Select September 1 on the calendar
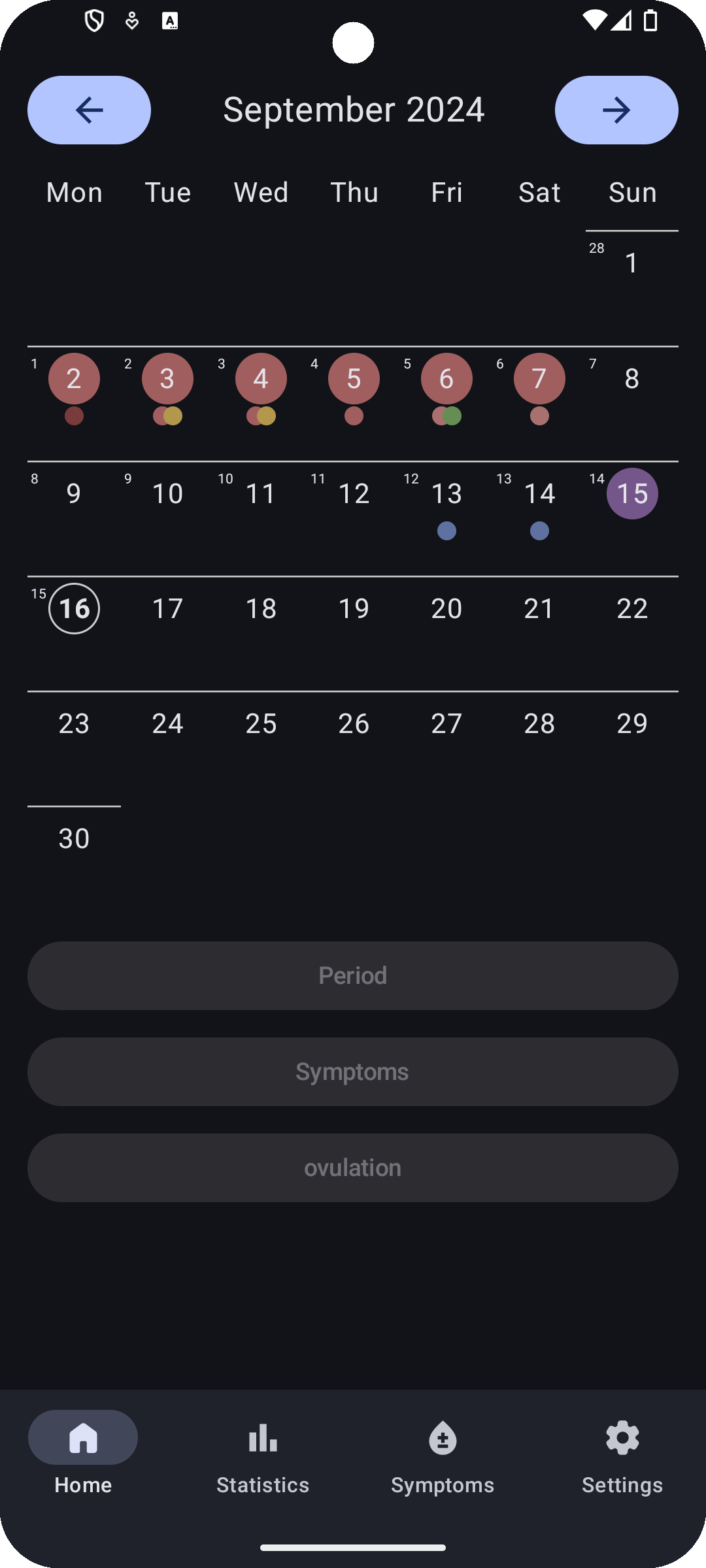 (631, 263)
